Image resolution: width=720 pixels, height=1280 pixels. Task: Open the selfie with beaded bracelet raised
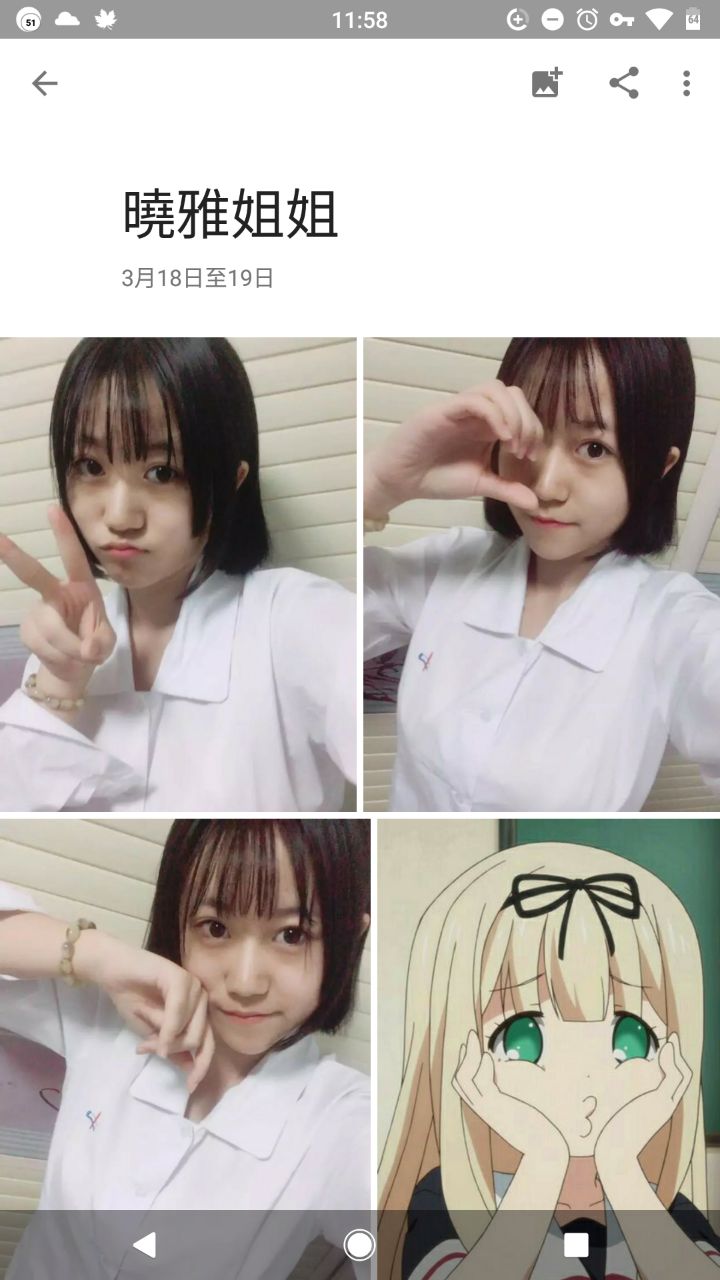[185, 1010]
